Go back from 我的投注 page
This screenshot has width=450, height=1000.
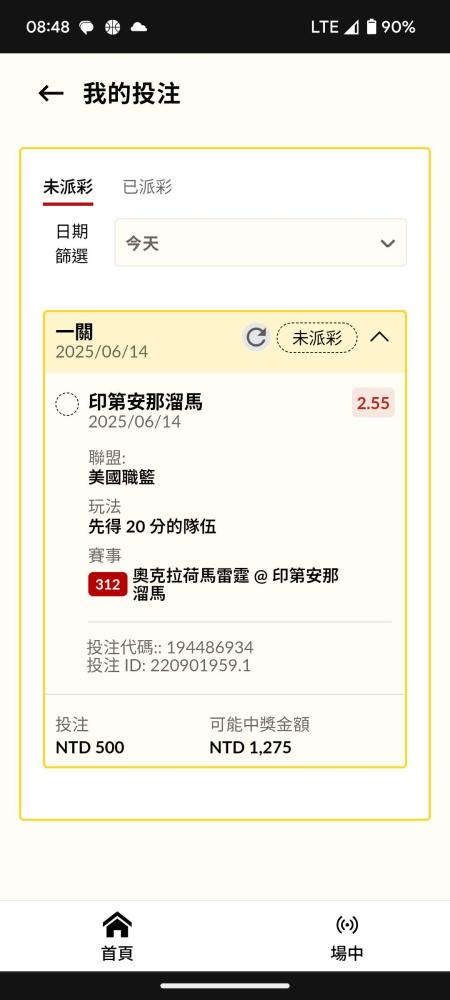click(x=51, y=94)
